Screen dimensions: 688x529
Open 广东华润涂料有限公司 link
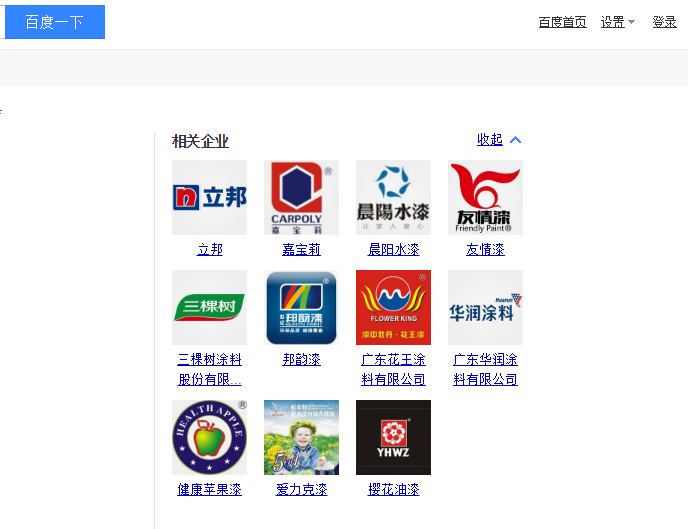[485, 370]
